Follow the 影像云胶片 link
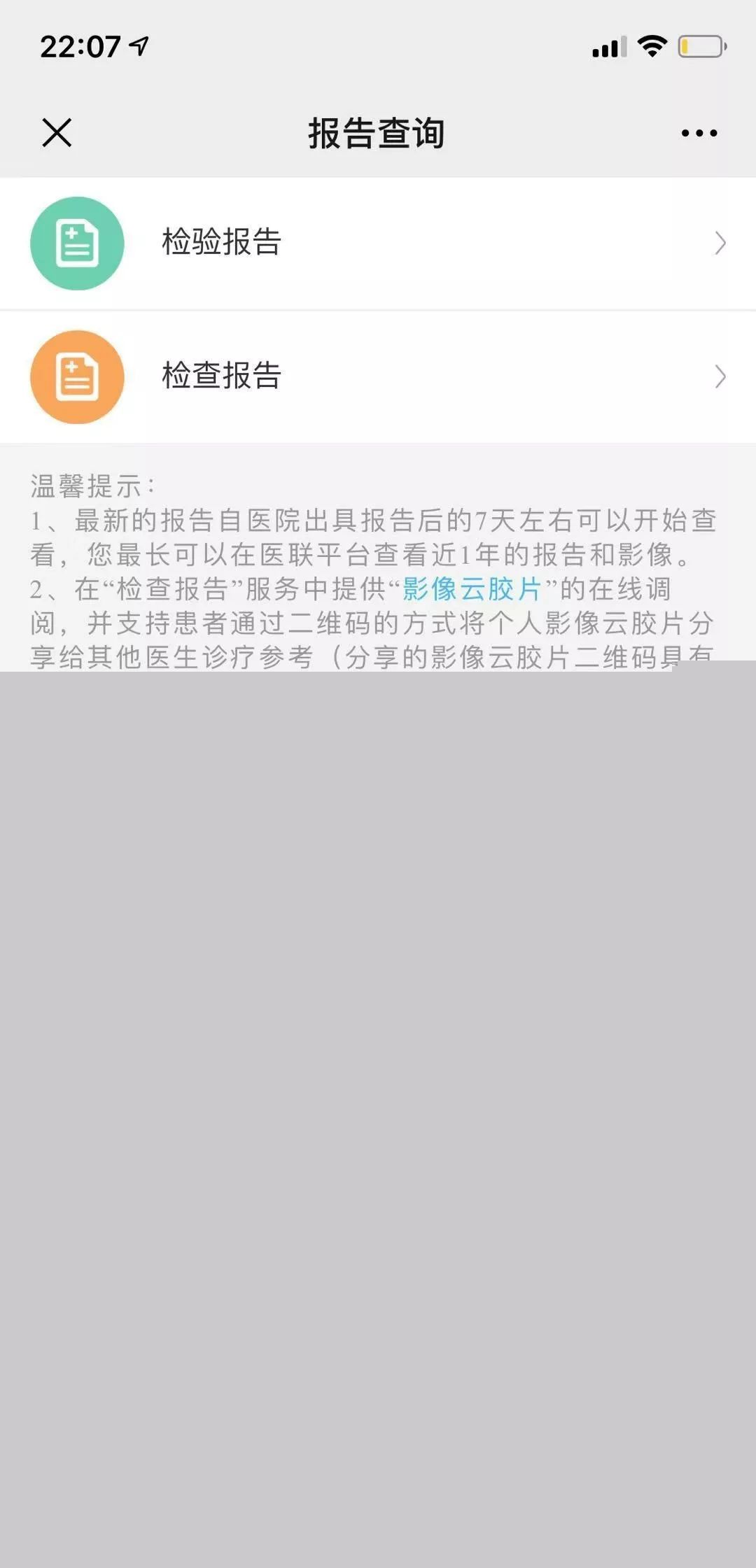Screen dimensions: 756x1568 (472, 588)
